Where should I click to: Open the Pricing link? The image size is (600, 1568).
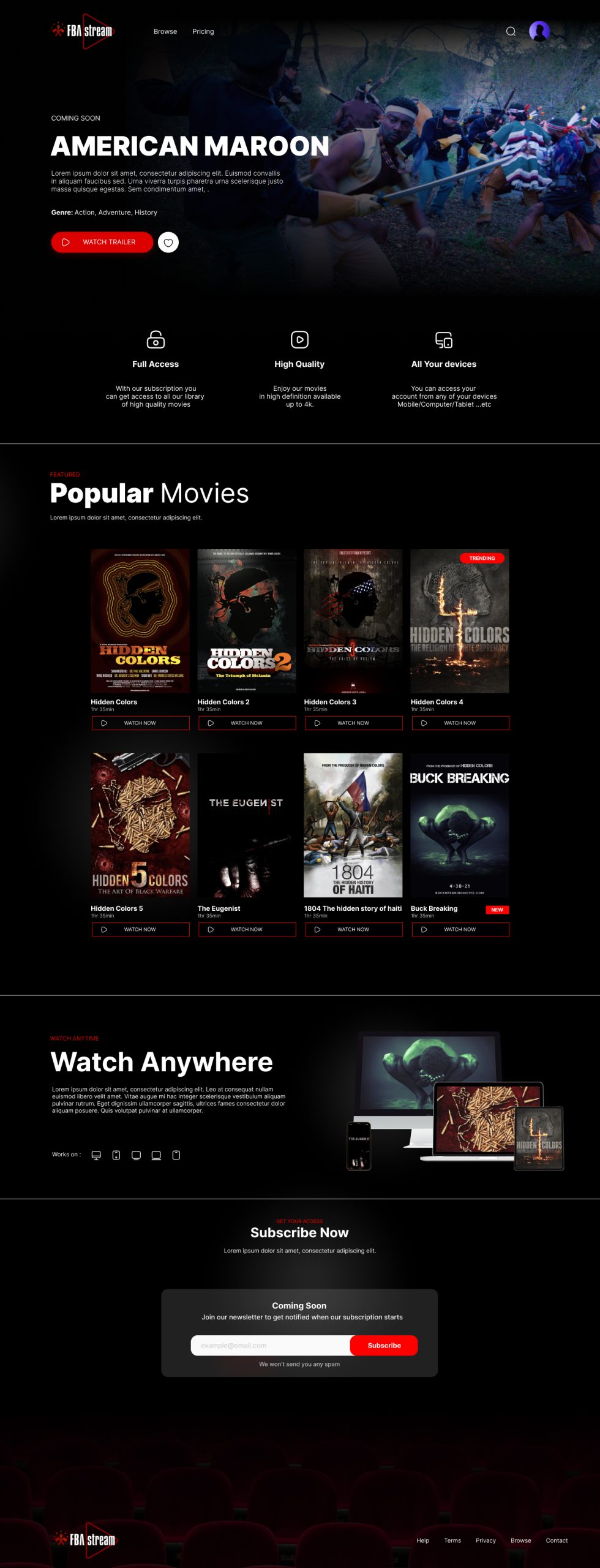203,31
